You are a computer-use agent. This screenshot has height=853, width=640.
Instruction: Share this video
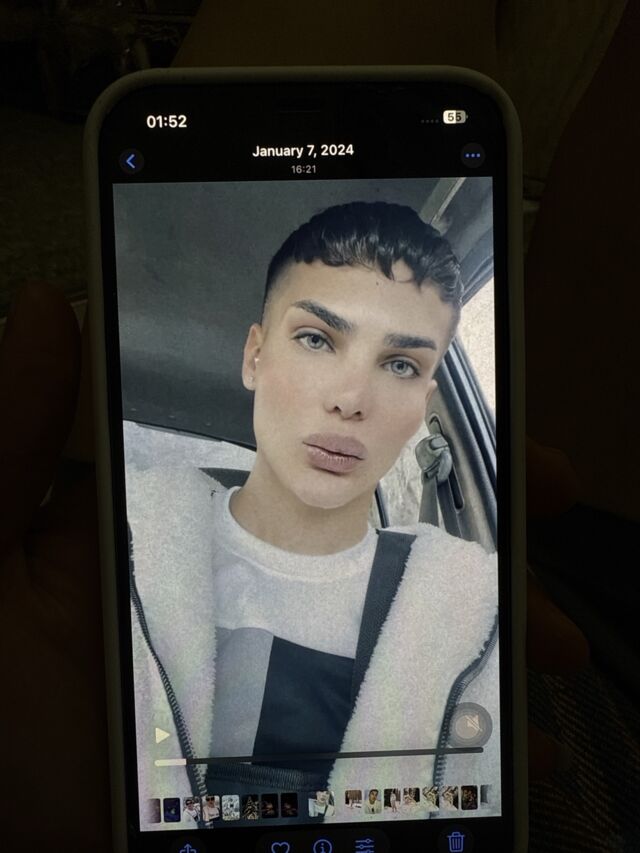coord(188,846)
